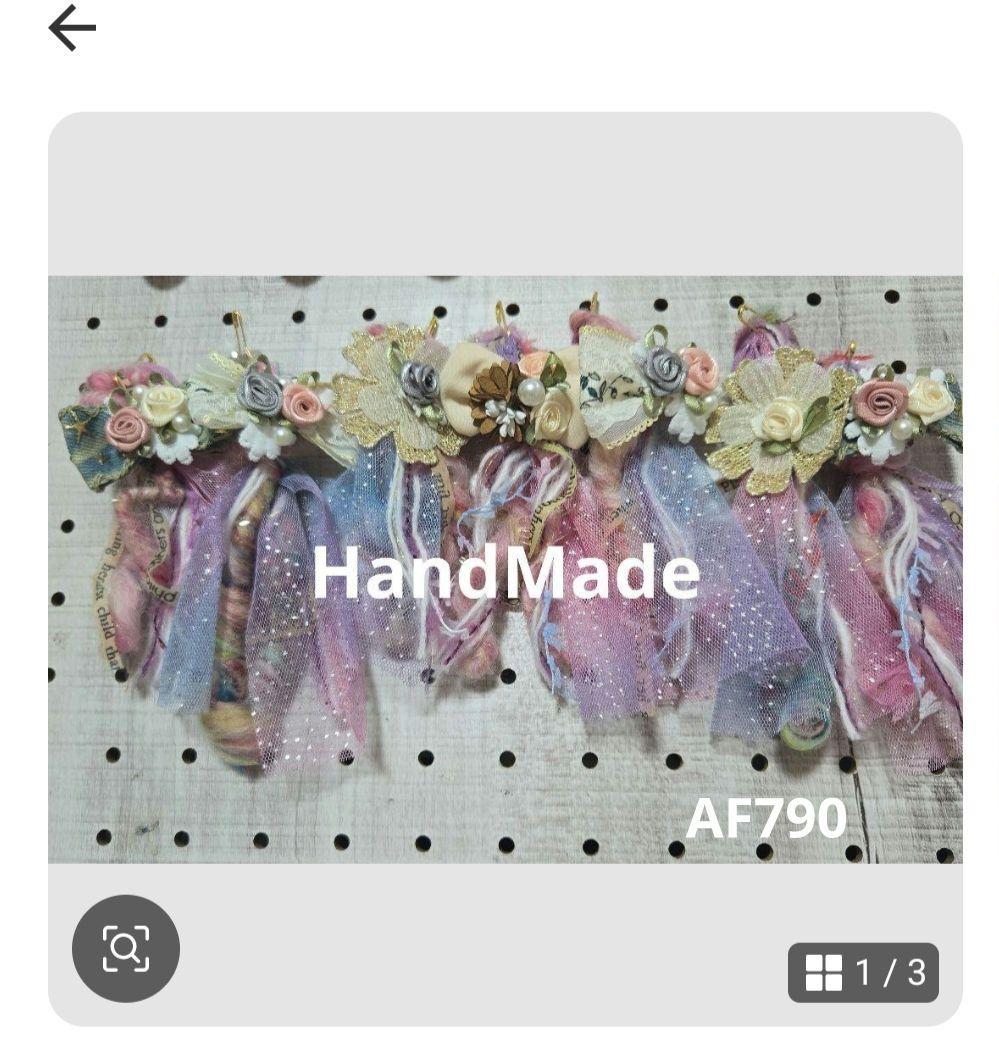The height and width of the screenshot is (1049, 999).
Task: Navigate back using the arrow icon
Action: (x=72, y=28)
